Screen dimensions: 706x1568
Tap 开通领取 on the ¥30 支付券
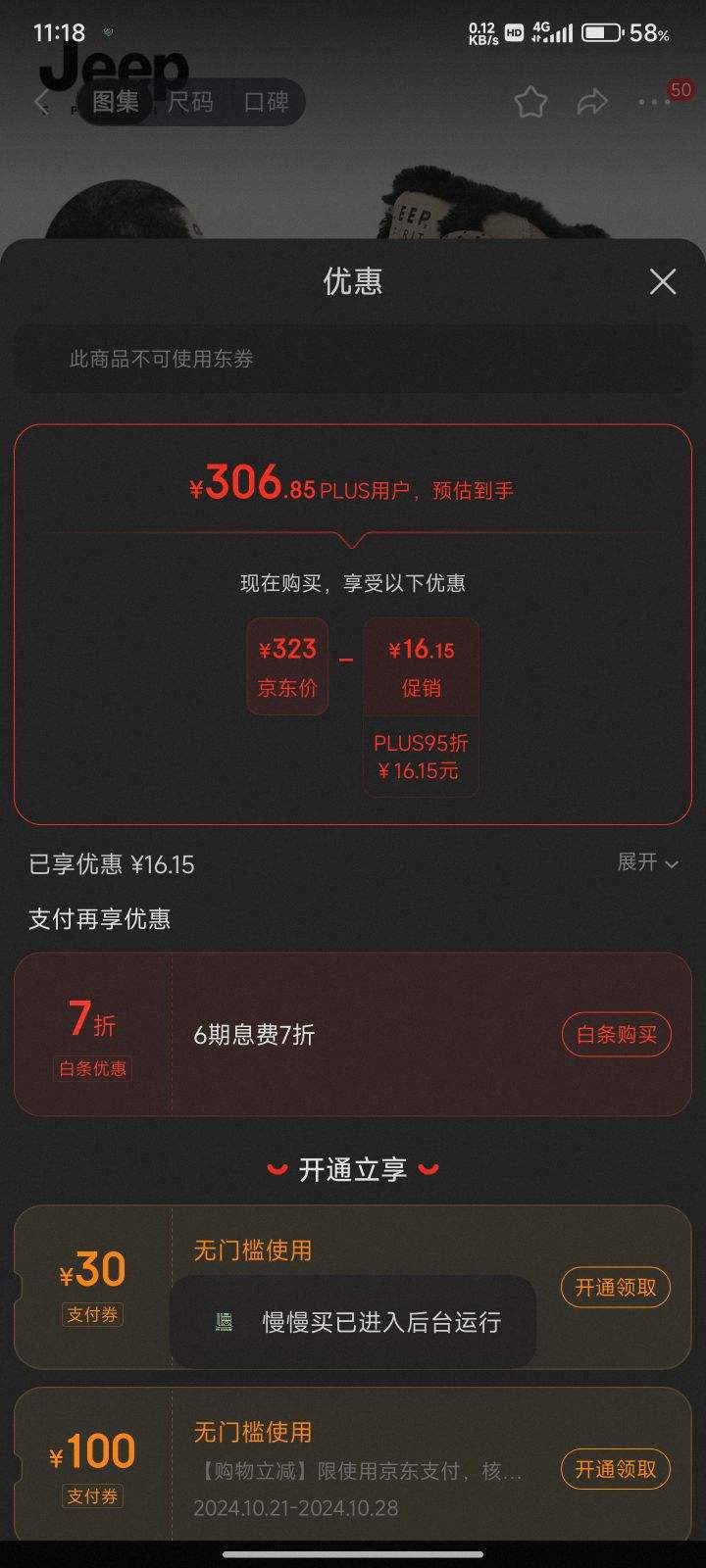[615, 1287]
